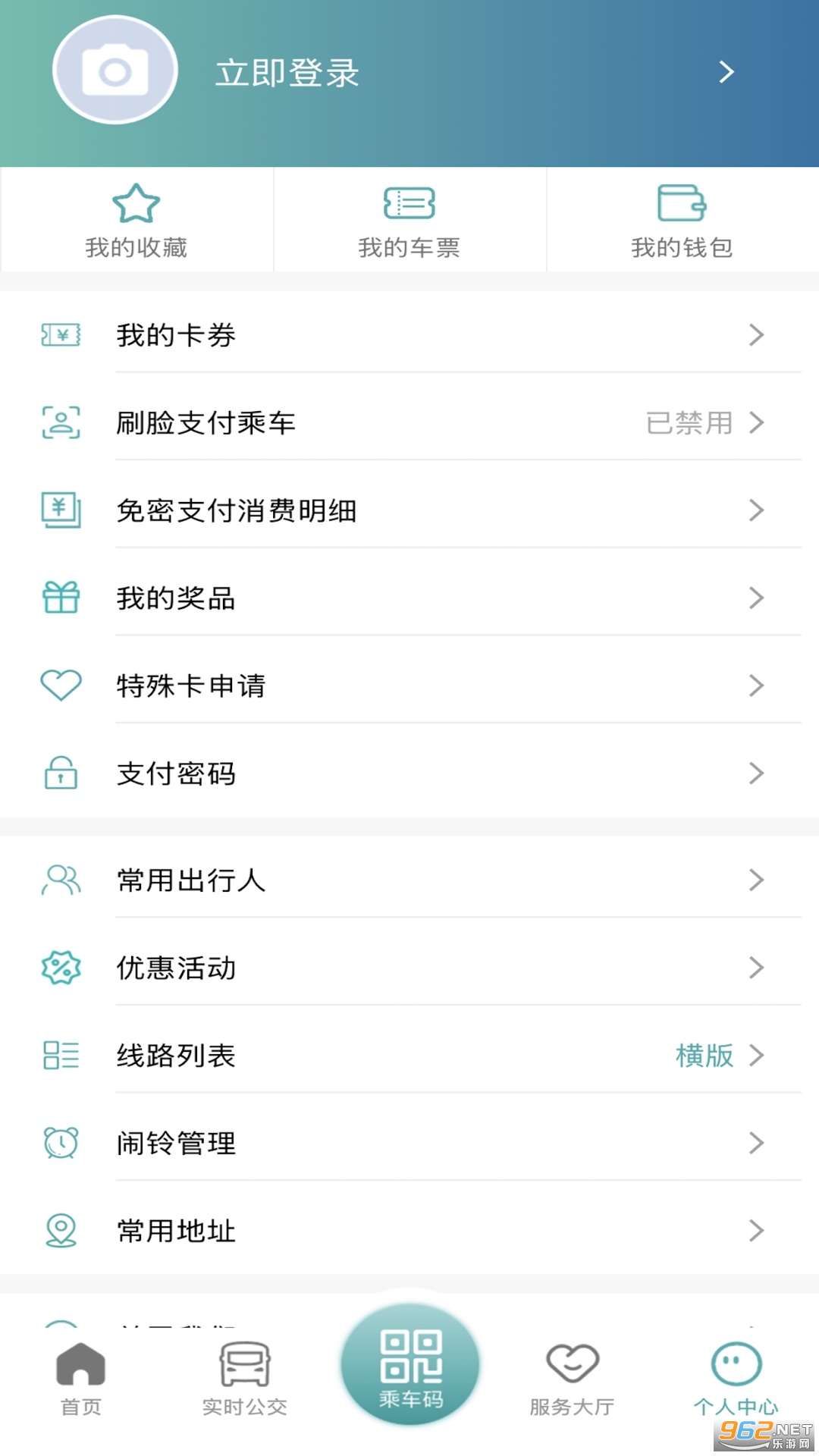Click the 横版 layout option
Viewport: 819px width, 1456px height.
tap(704, 1056)
